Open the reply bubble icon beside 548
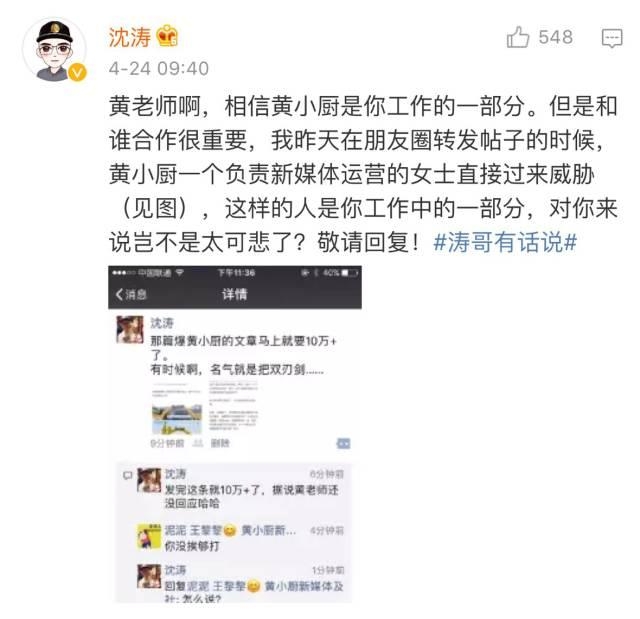This screenshot has width=640, height=619. [x=612, y=38]
